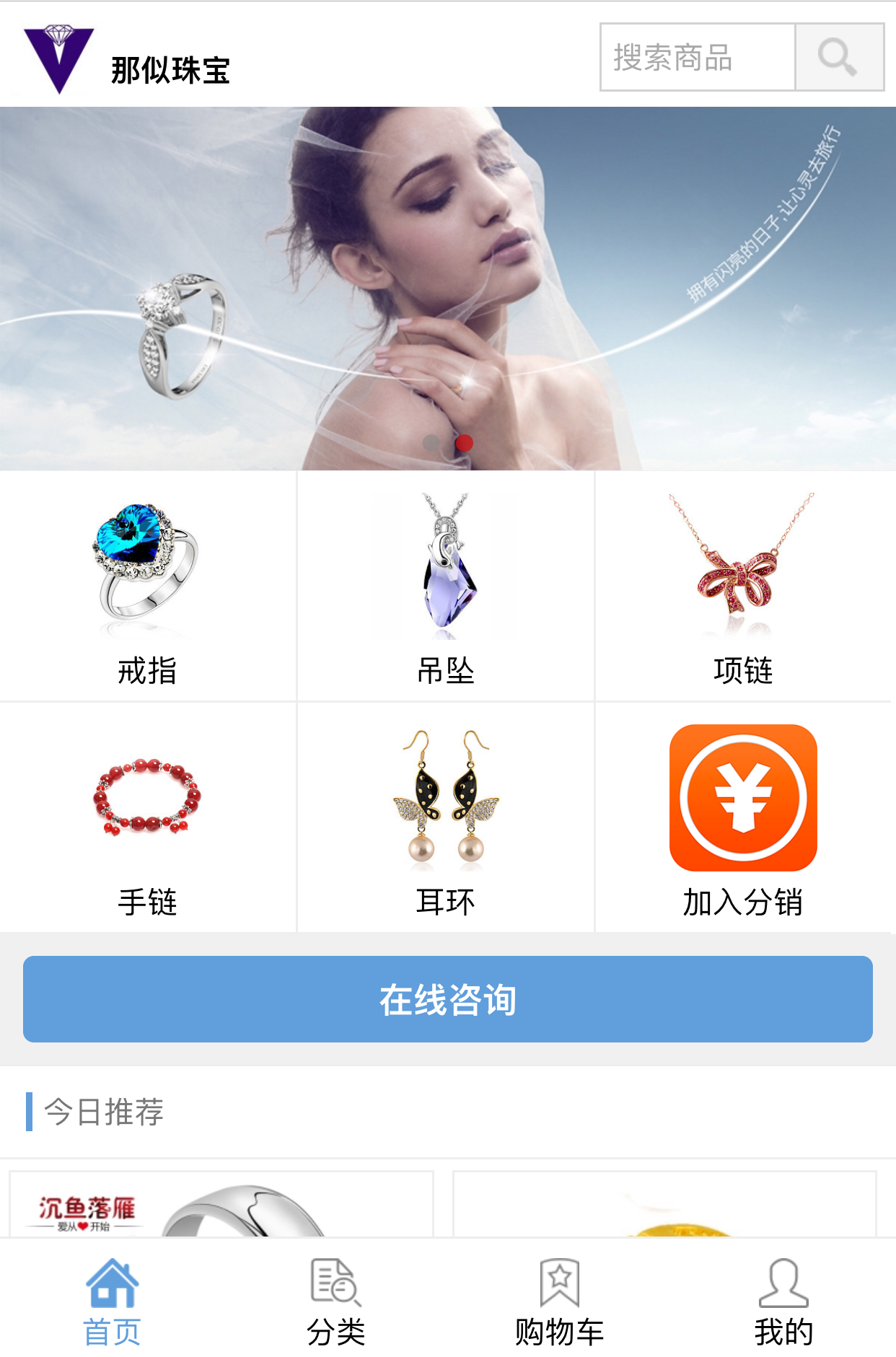Select the first banner page dot
This screenshot has height=1357, width=896.
(431, 443)
